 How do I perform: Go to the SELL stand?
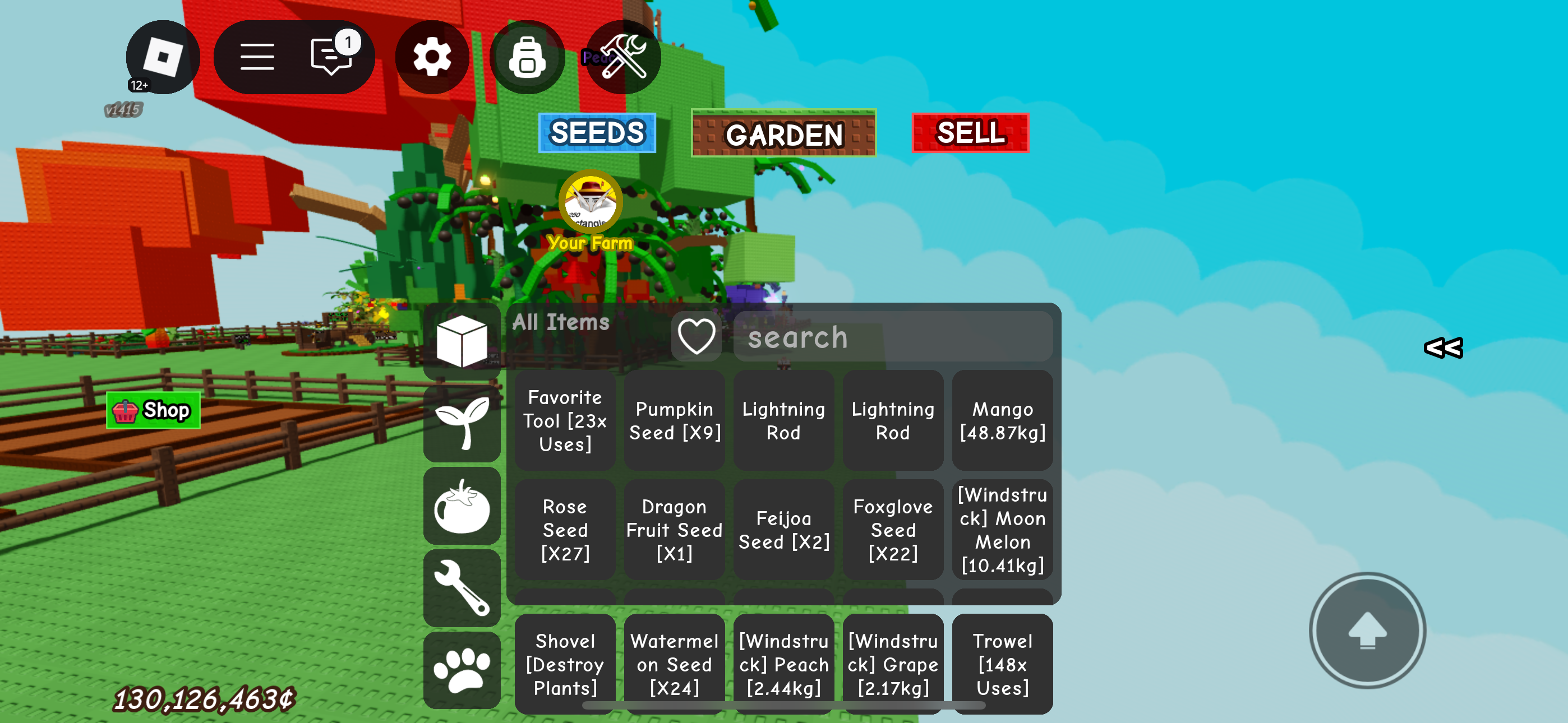click(x=970, y=133)
